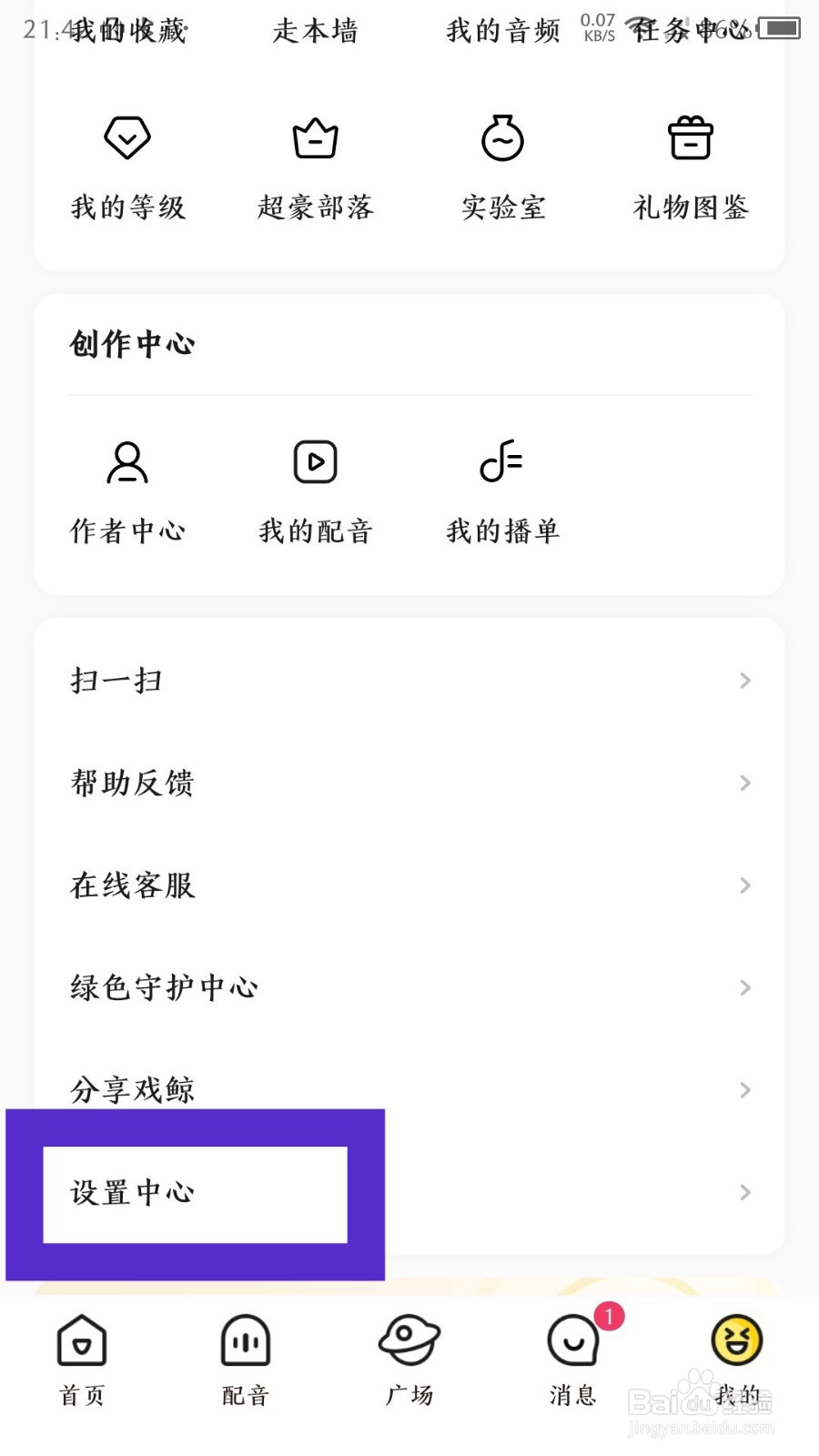Switch to the 配音 tab
The height and width of the screenshot is (1456, 819).
click(246, 1360)
